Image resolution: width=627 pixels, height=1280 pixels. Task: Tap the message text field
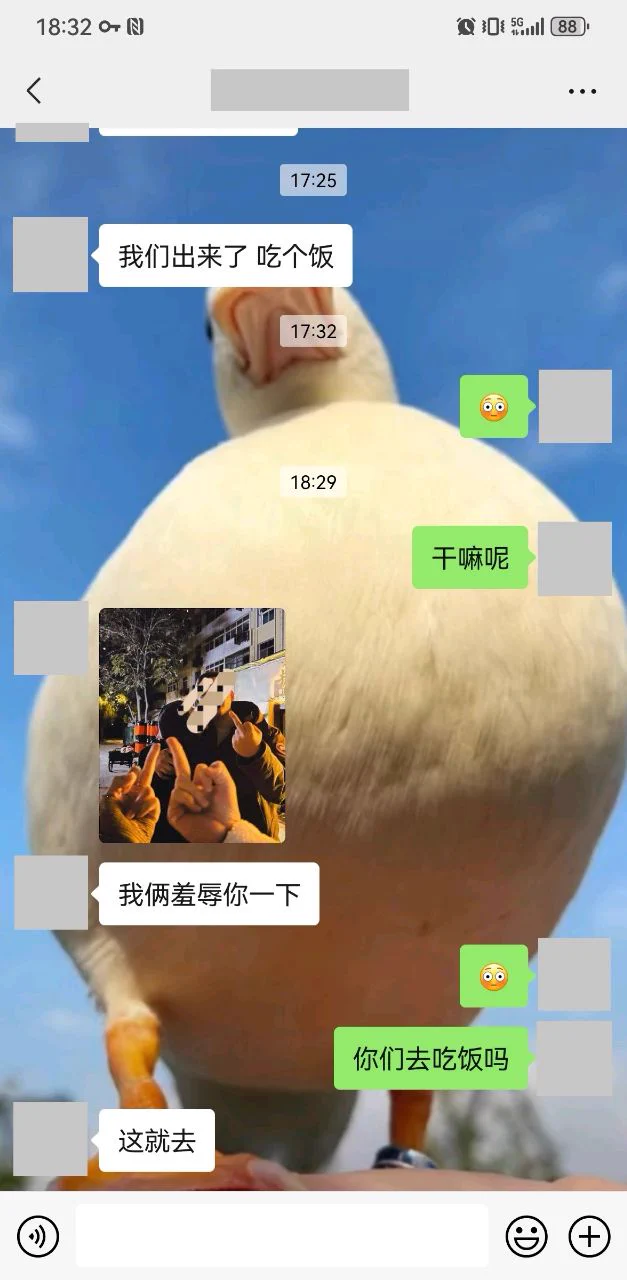coord(282,1237)
